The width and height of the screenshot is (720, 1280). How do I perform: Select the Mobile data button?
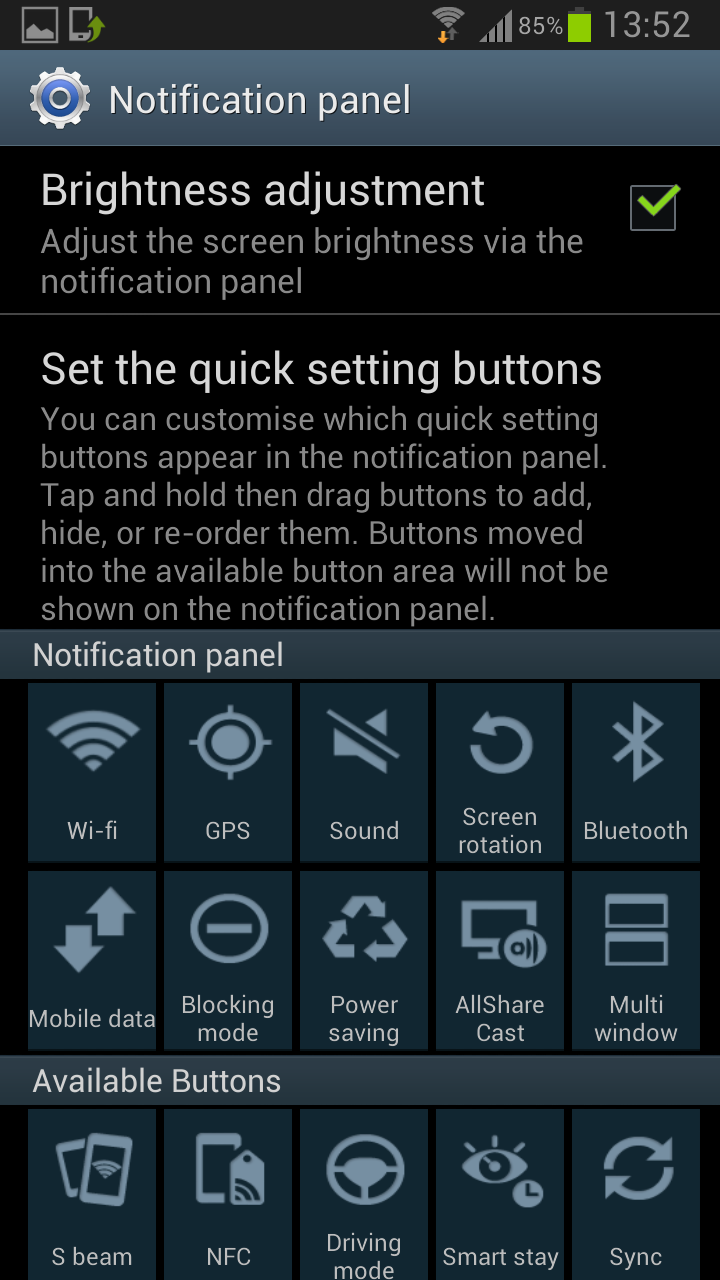click(92, 960)
